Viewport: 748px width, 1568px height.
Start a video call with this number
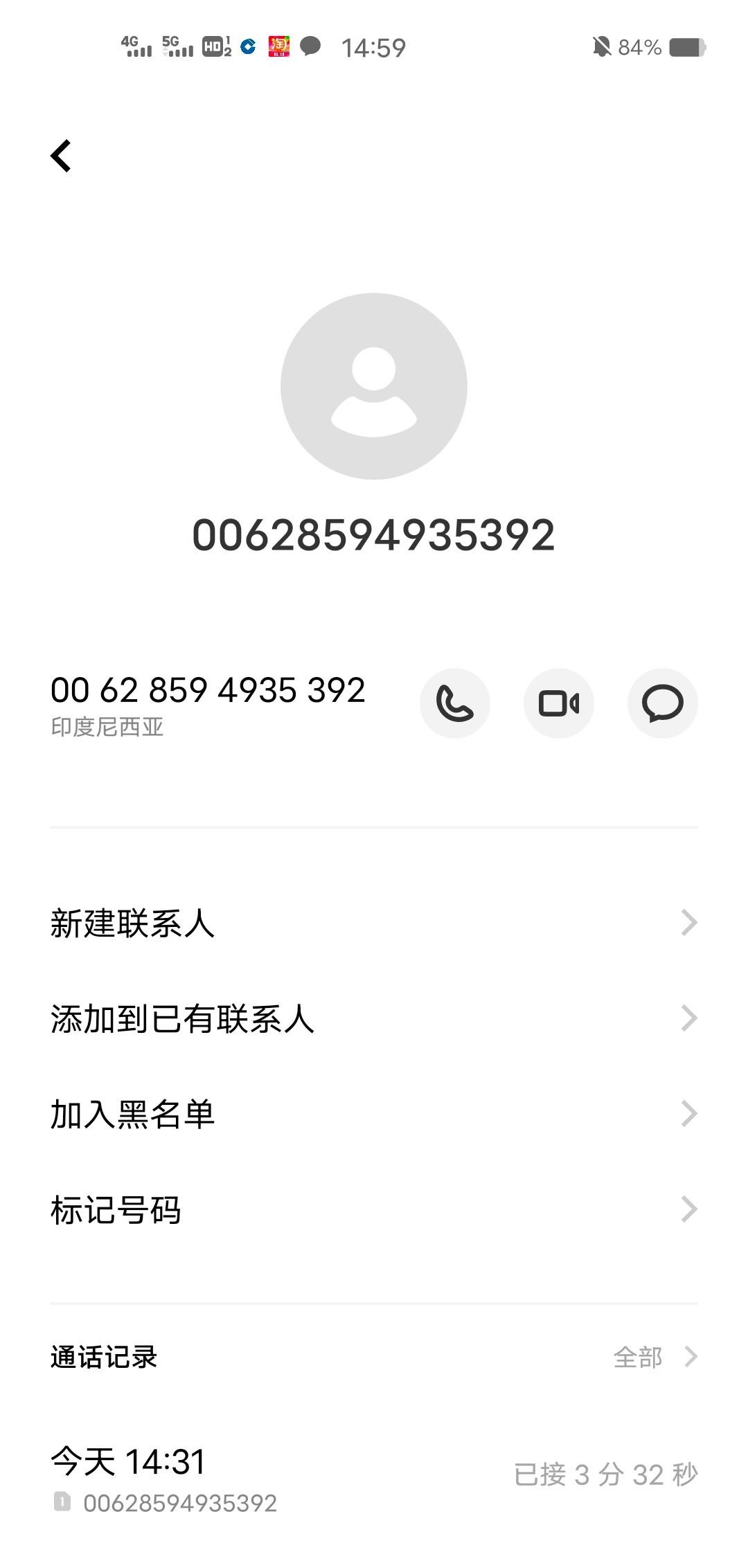pos(558,703)
